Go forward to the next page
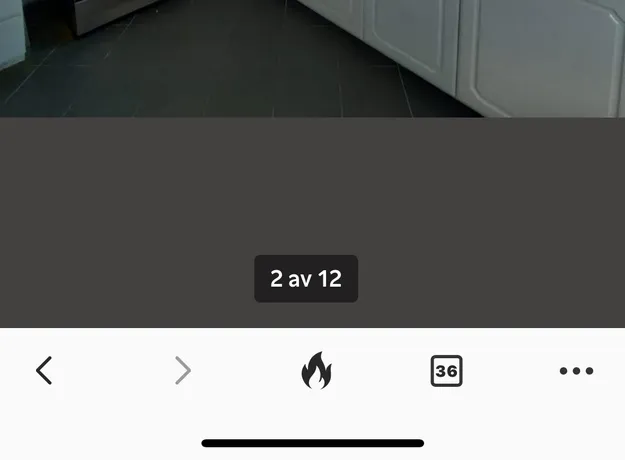Viewport: 625px width, 460px height. click(182, 371)
